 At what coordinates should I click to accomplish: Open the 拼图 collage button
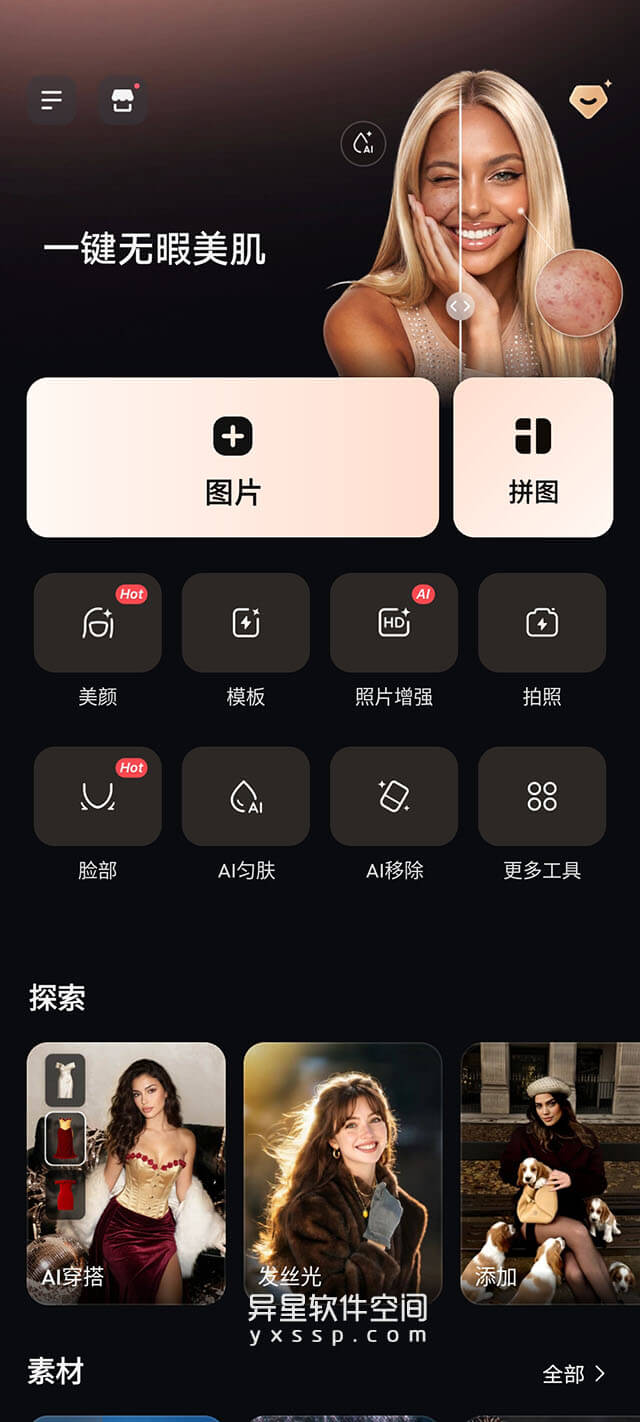click(x=533, y=457)
